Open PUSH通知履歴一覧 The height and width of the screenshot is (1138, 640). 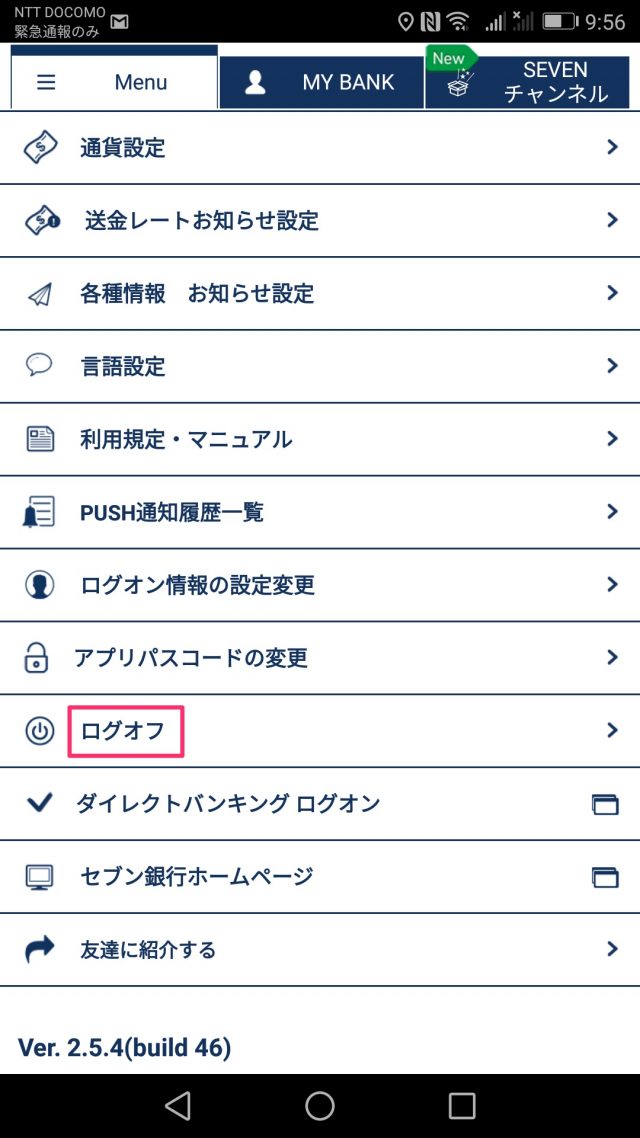(320, 512)
